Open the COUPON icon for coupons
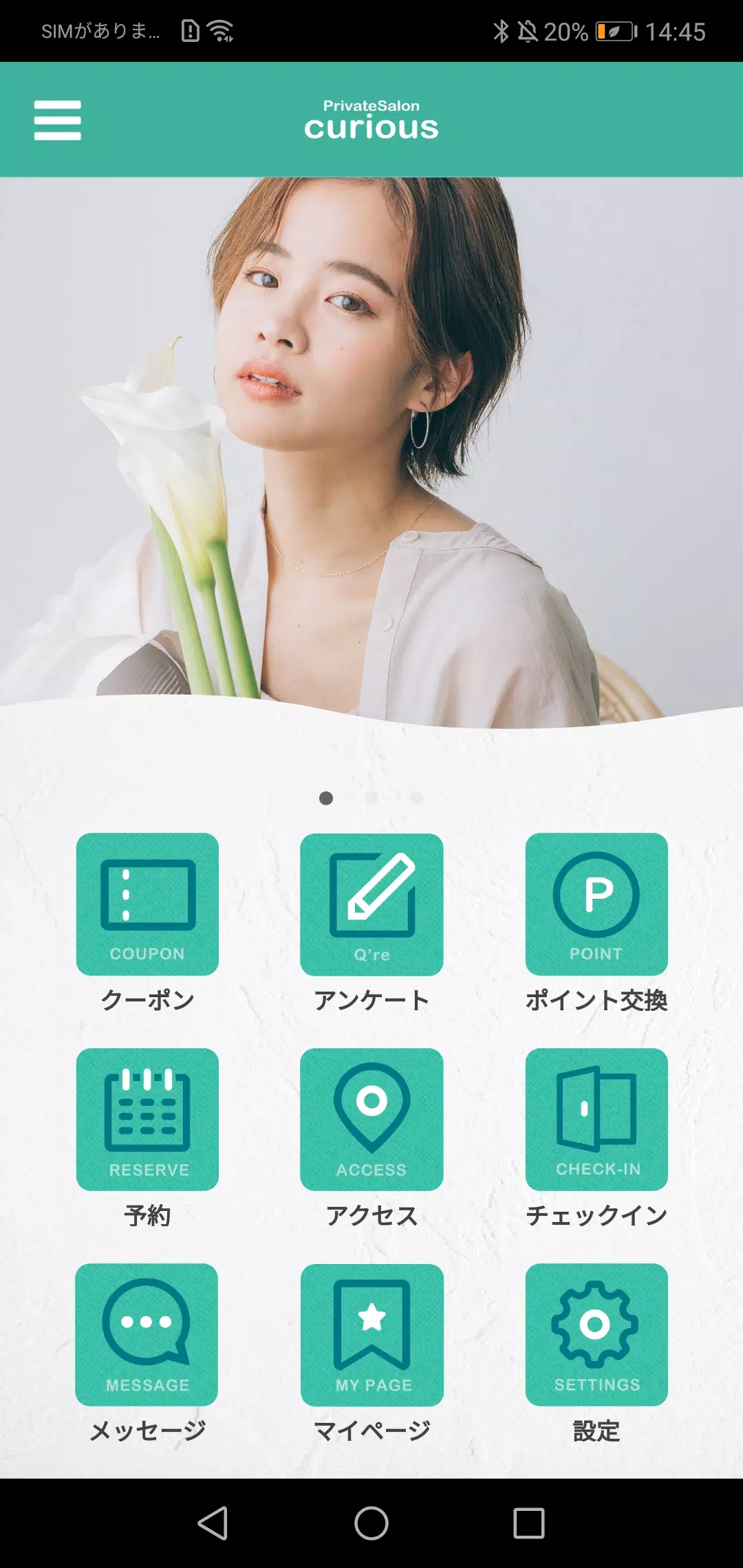This screenshot has width=743, height=1568. point(147,904)
